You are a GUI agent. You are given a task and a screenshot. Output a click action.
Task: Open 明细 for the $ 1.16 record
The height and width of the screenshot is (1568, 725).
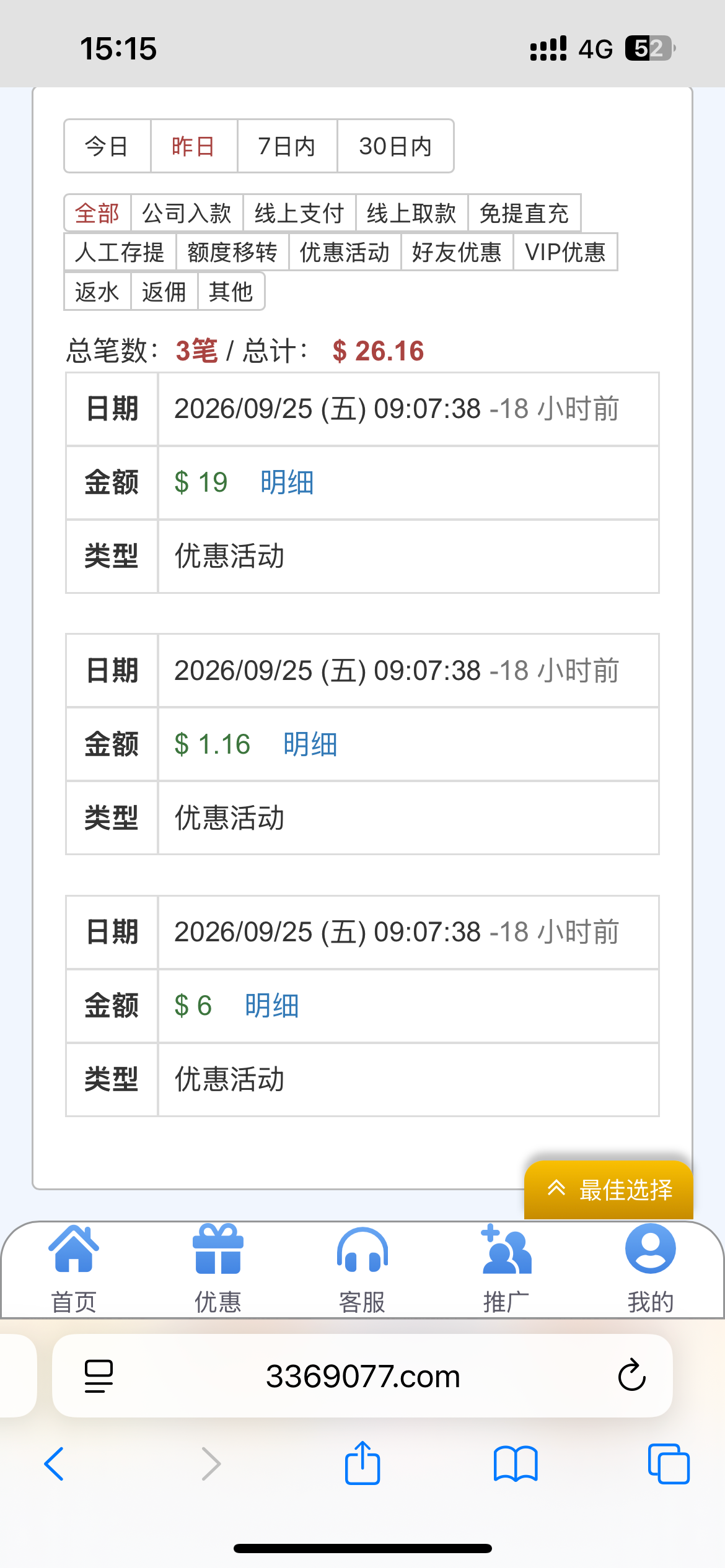click(310, 744)
